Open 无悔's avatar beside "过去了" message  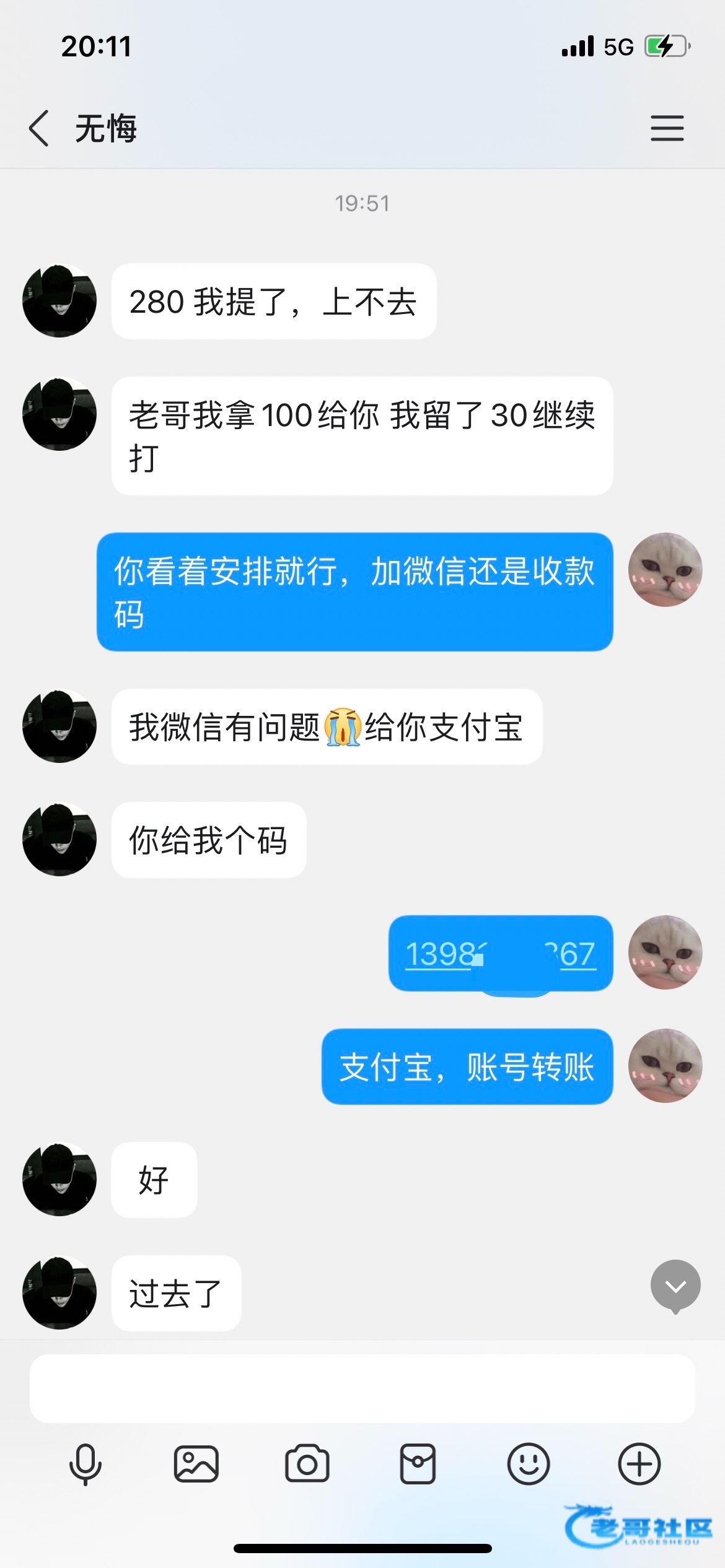click(59, 1292)
